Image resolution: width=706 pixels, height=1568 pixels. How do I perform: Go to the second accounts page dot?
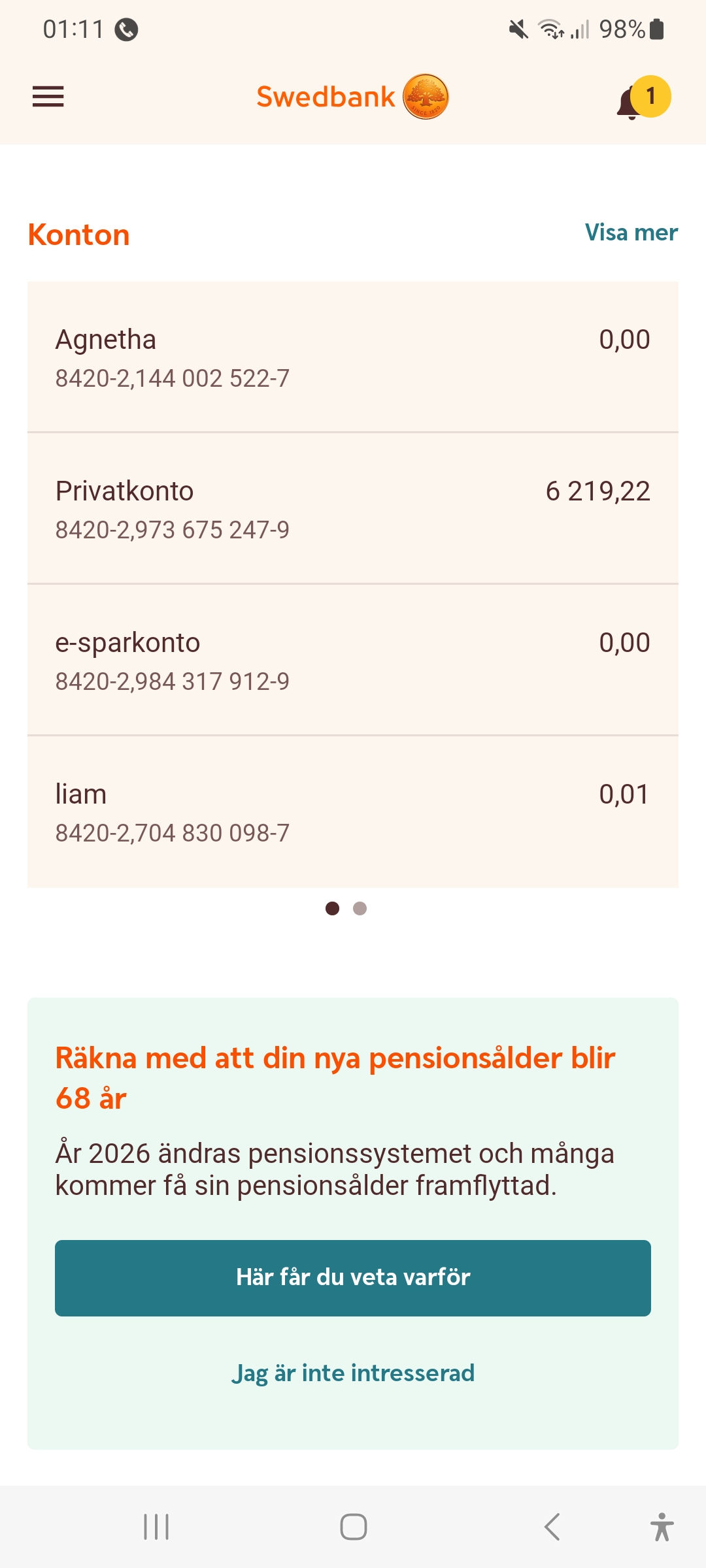pos(360,908)
